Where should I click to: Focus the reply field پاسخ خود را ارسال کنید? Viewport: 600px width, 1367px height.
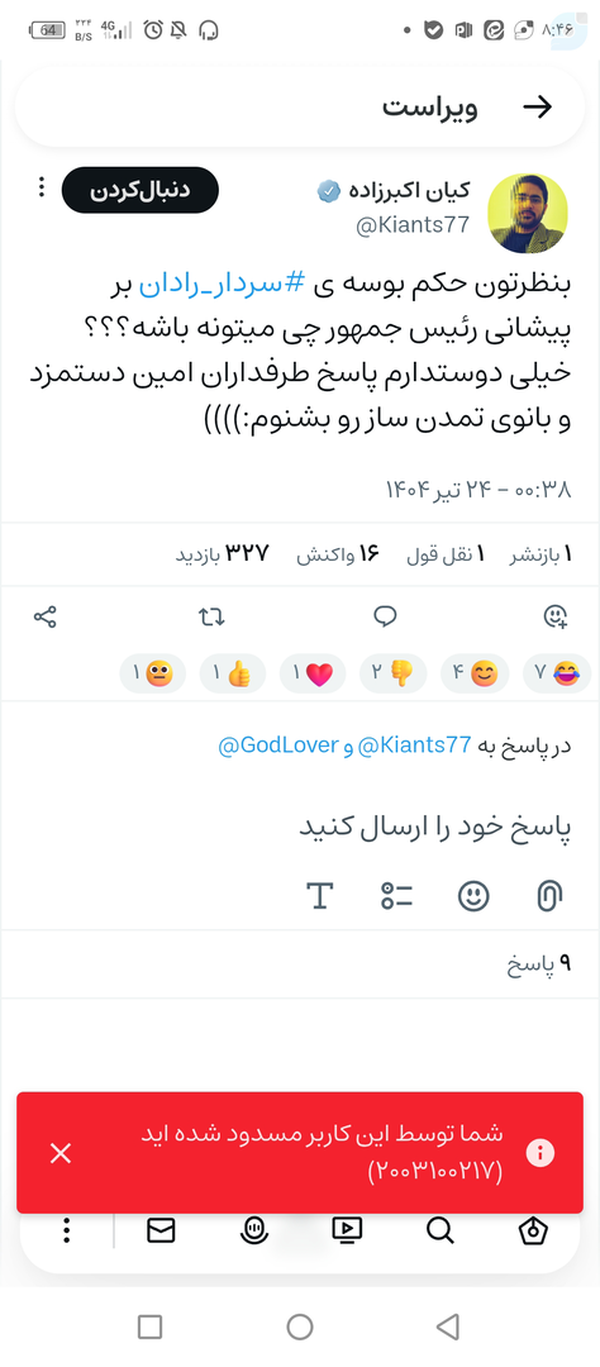(x=435, y=829)
